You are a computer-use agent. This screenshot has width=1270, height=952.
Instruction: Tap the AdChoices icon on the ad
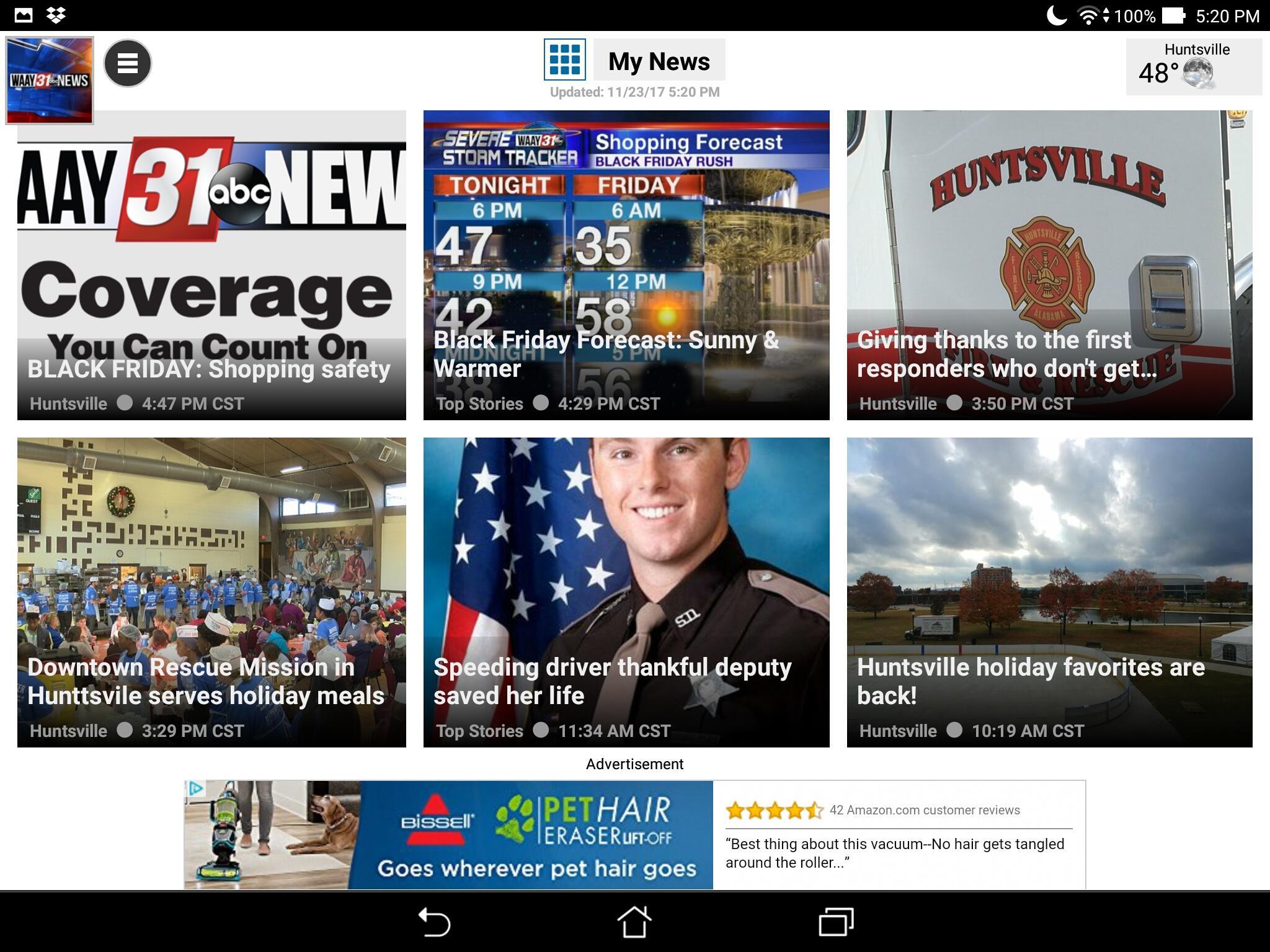[196, 788]
